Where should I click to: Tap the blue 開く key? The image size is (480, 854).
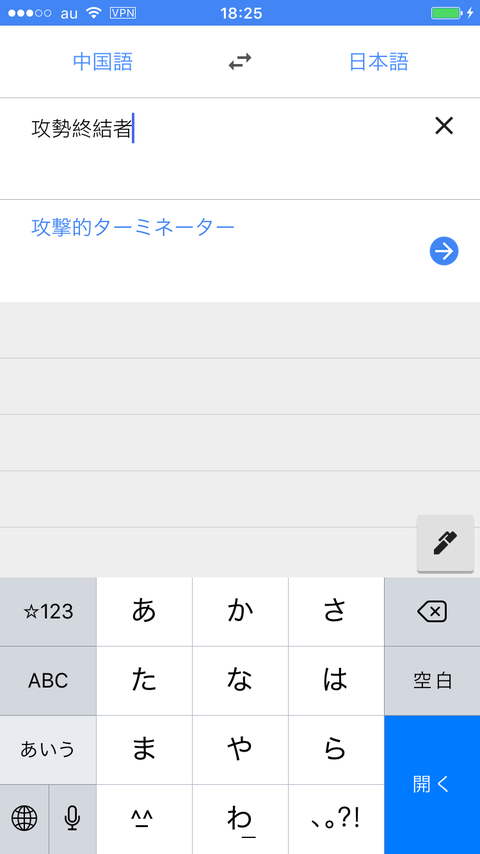point(432,785)
